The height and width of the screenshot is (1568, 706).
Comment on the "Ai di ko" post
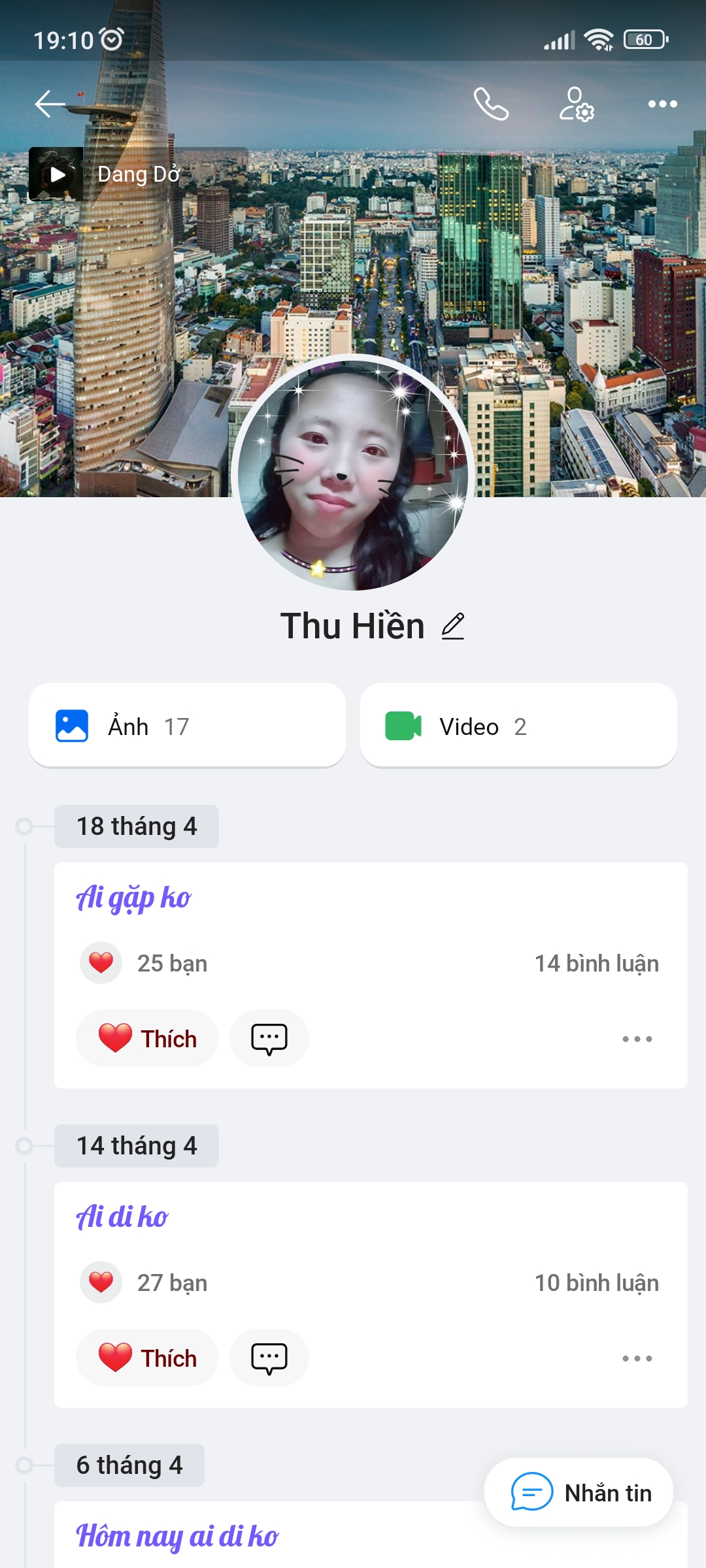click(269, 1358)
